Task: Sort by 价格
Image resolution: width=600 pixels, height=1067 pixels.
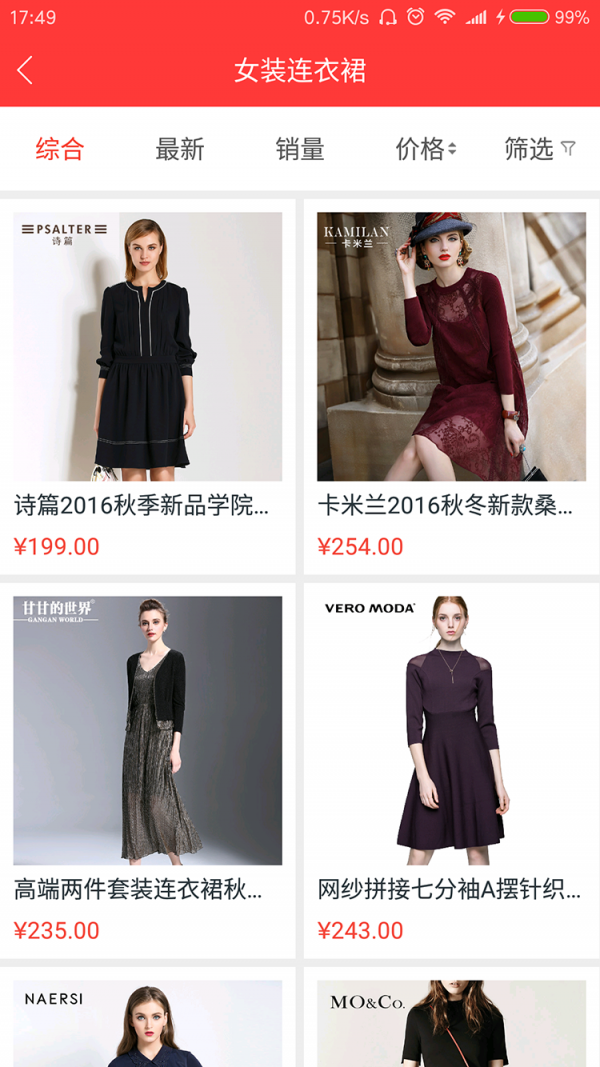Action: [x=425, y=149]
